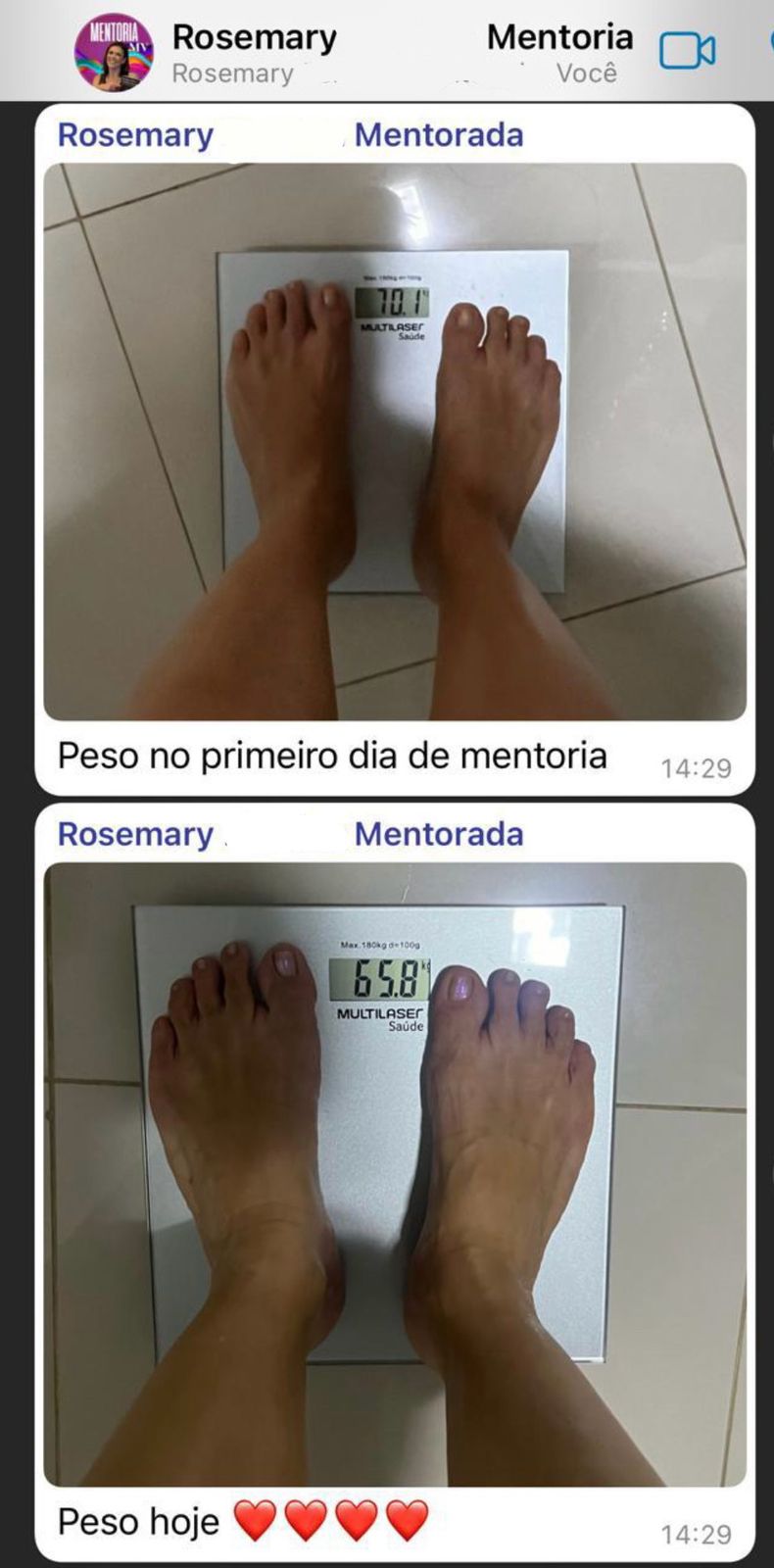The image size is (774, 1568).
Task: View the group profile picture
Action: [x=115, y=52]
